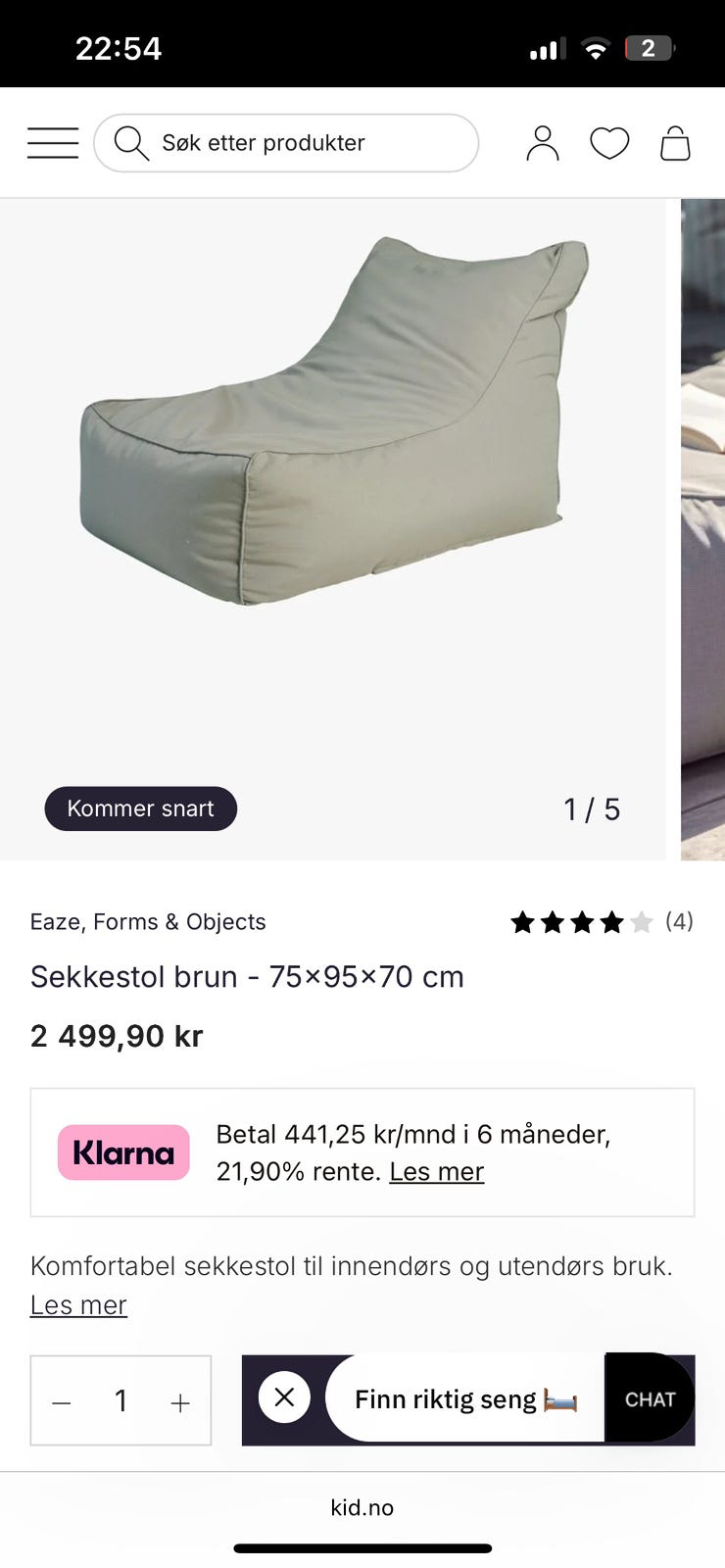
Task: Decrease quantity with the minus button
Action: tap(62, 1402)
